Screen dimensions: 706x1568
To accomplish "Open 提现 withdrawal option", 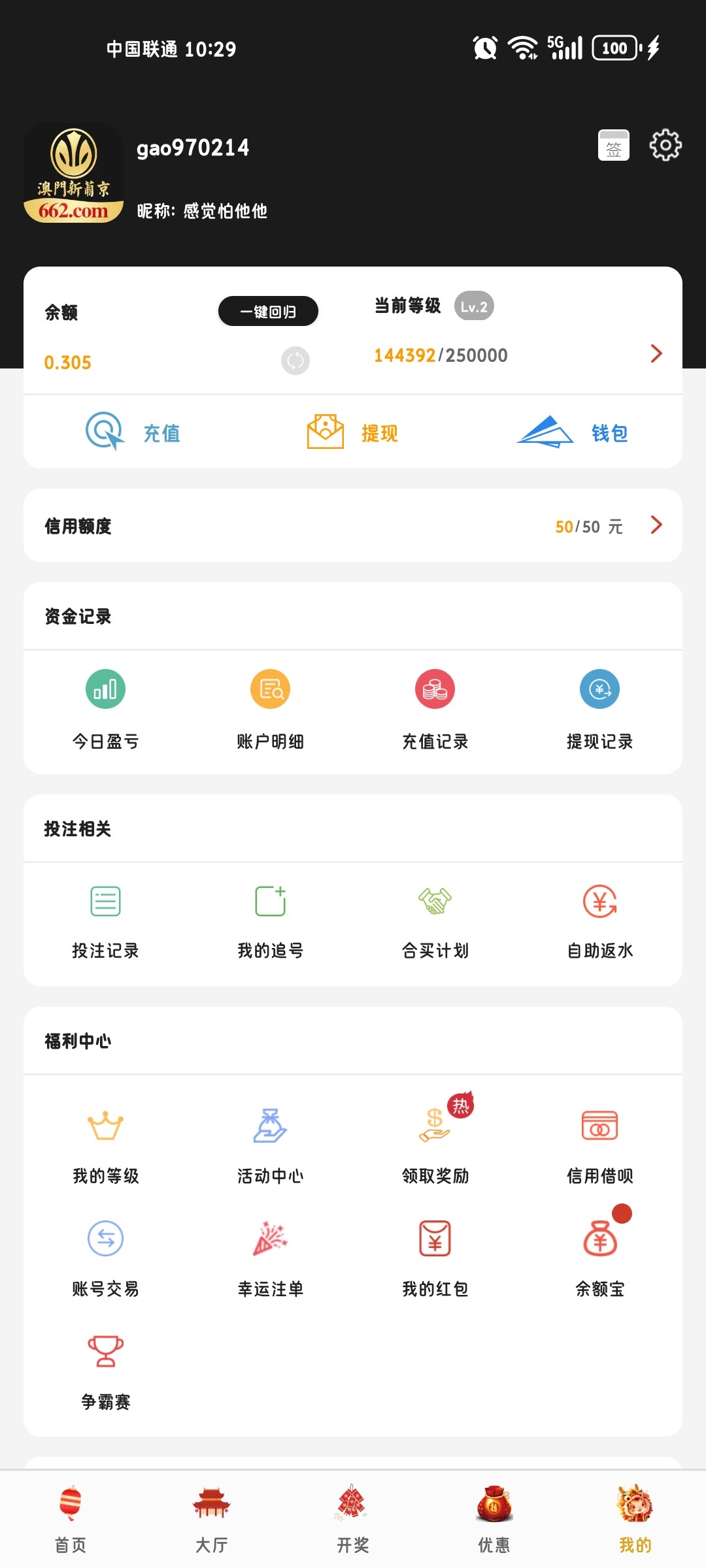I will pos(353,432).
